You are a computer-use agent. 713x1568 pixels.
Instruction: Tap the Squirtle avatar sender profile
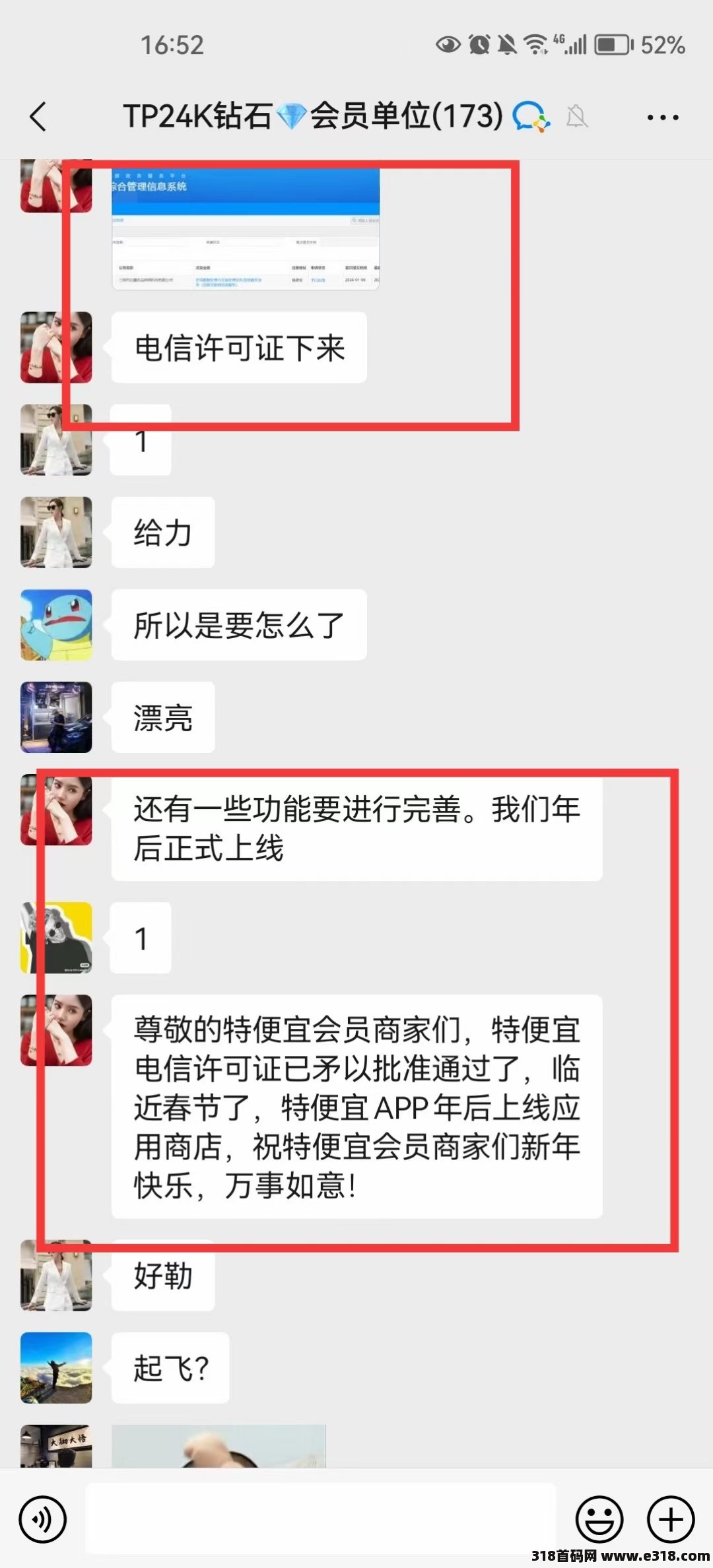click(56, 625)
